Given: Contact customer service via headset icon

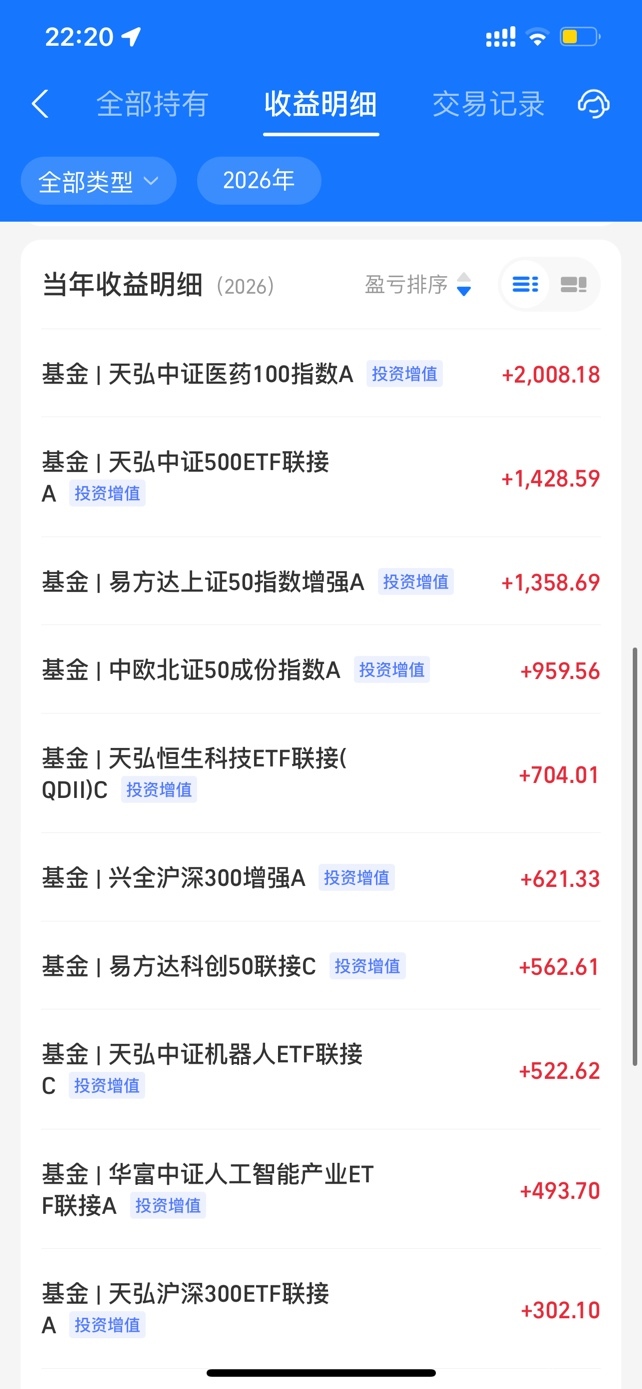Looking at the screenshot, I should pyautogui.click(x=593, y=104).
